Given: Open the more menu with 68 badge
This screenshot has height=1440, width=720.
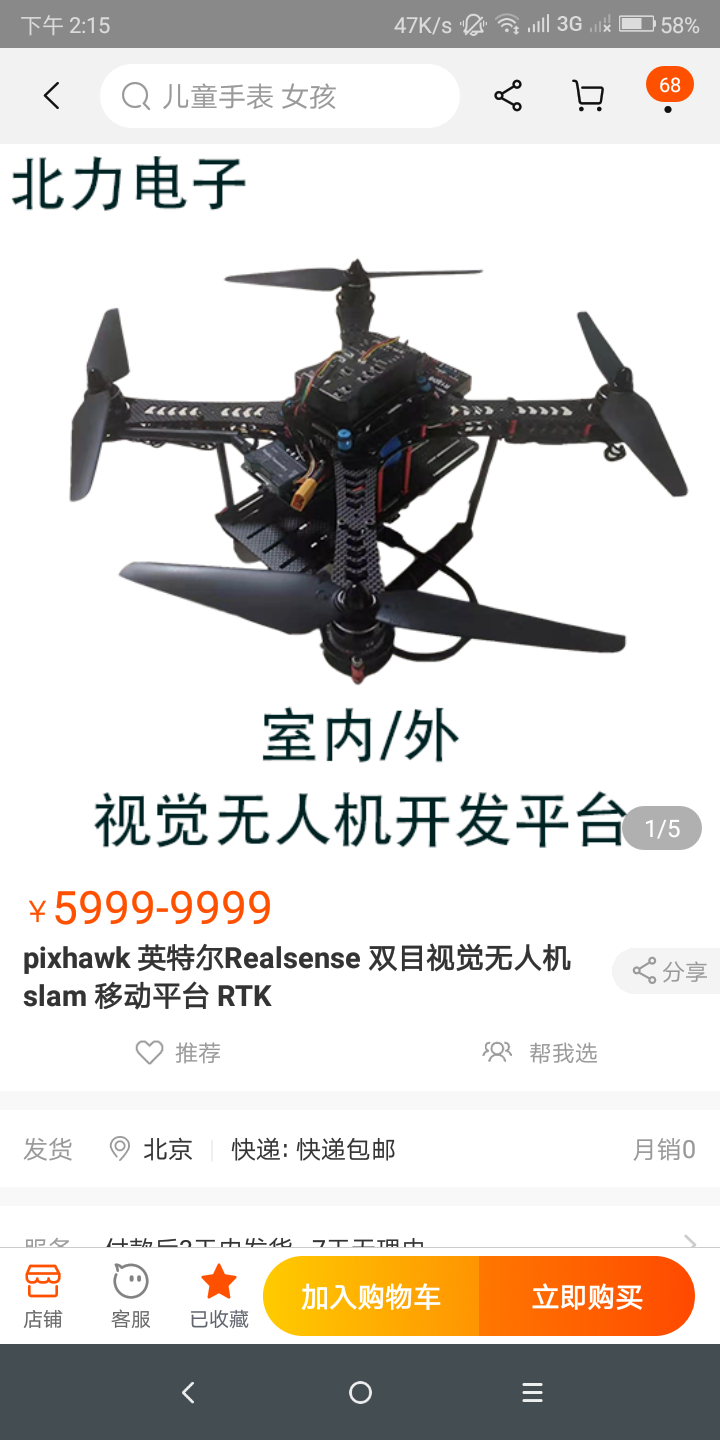Looking at the screenshot, I should click(668, 94).
